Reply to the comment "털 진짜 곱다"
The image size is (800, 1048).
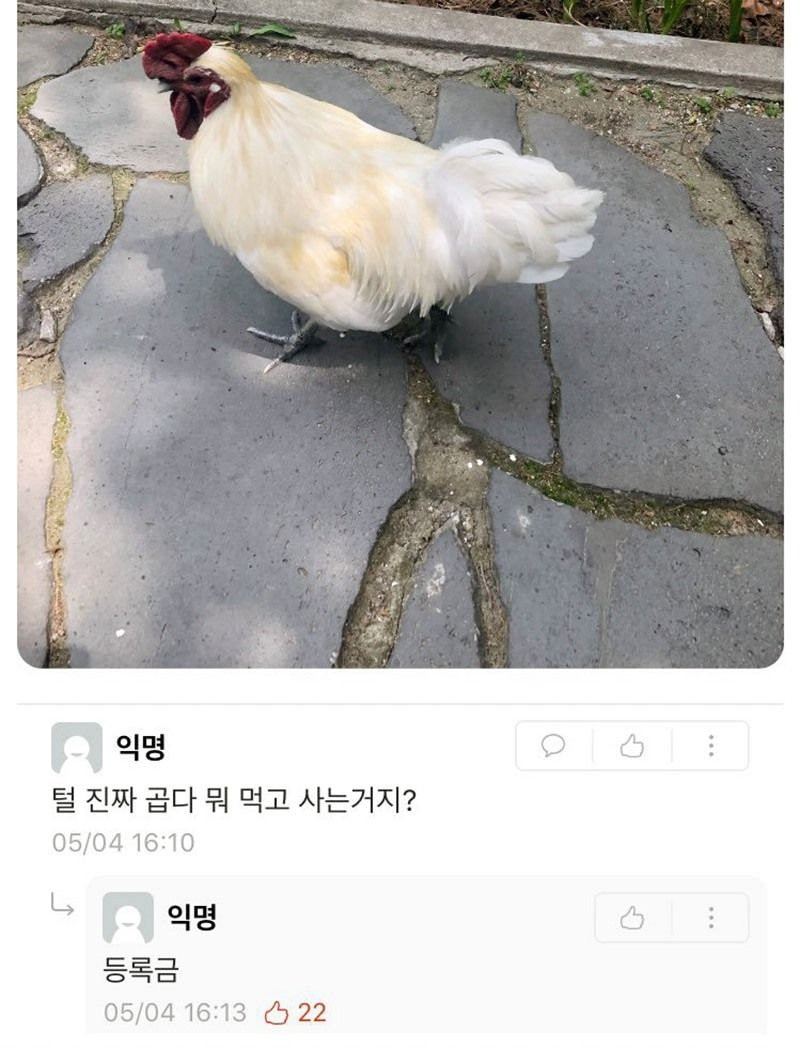coord(553,746)
